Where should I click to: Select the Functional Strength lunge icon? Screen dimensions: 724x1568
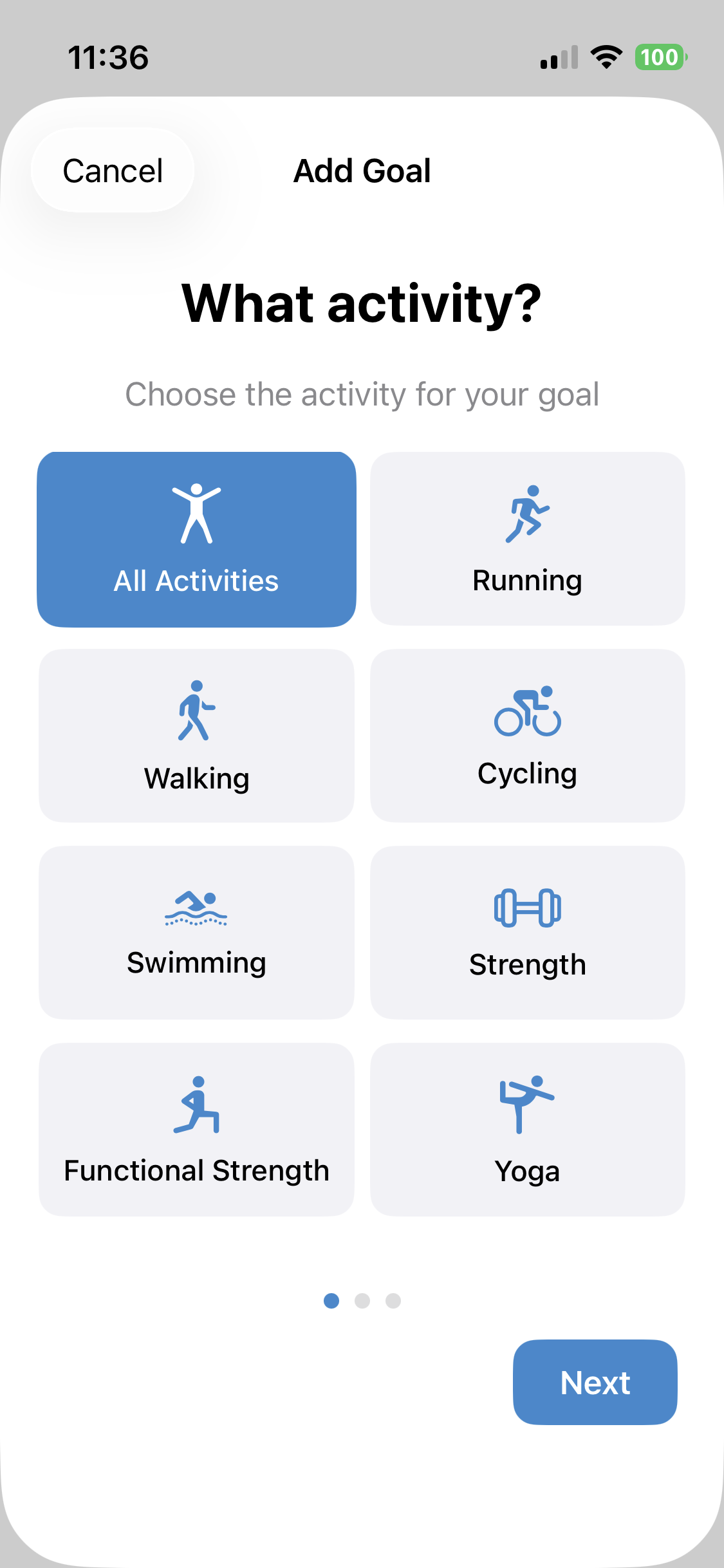pyautogui.click(x=196, y=1104)
